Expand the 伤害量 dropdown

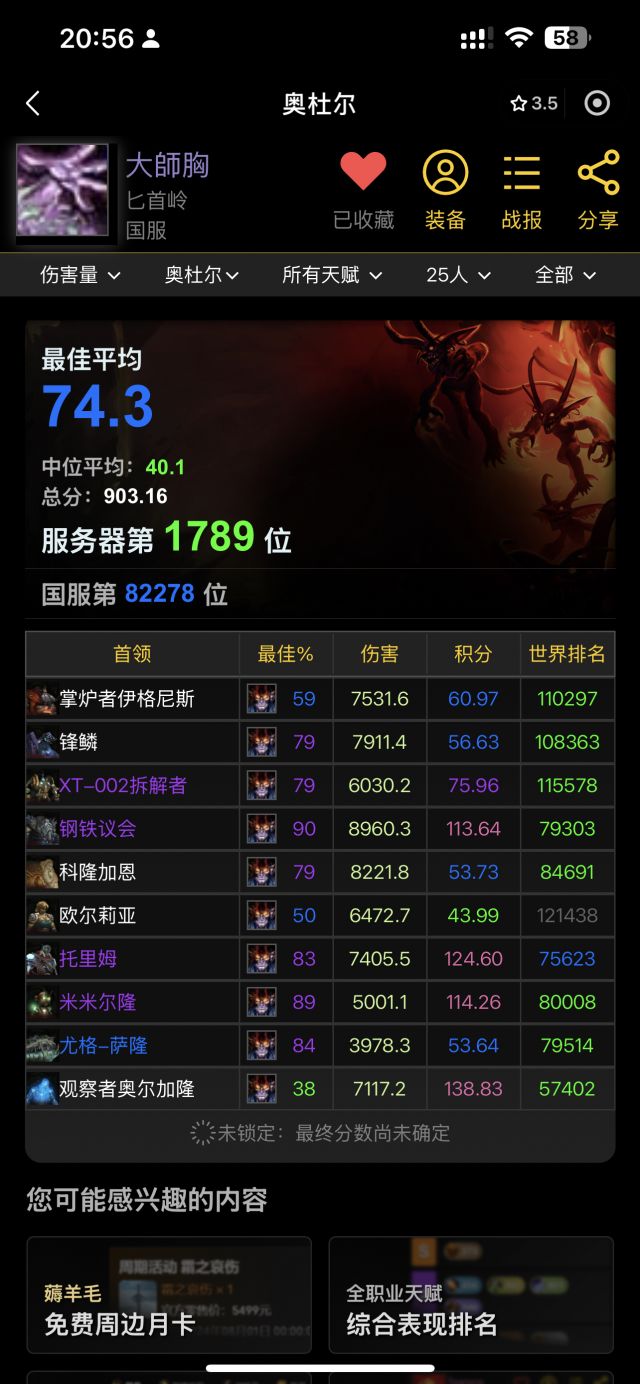pyautogui.click(x=80, y=275)
